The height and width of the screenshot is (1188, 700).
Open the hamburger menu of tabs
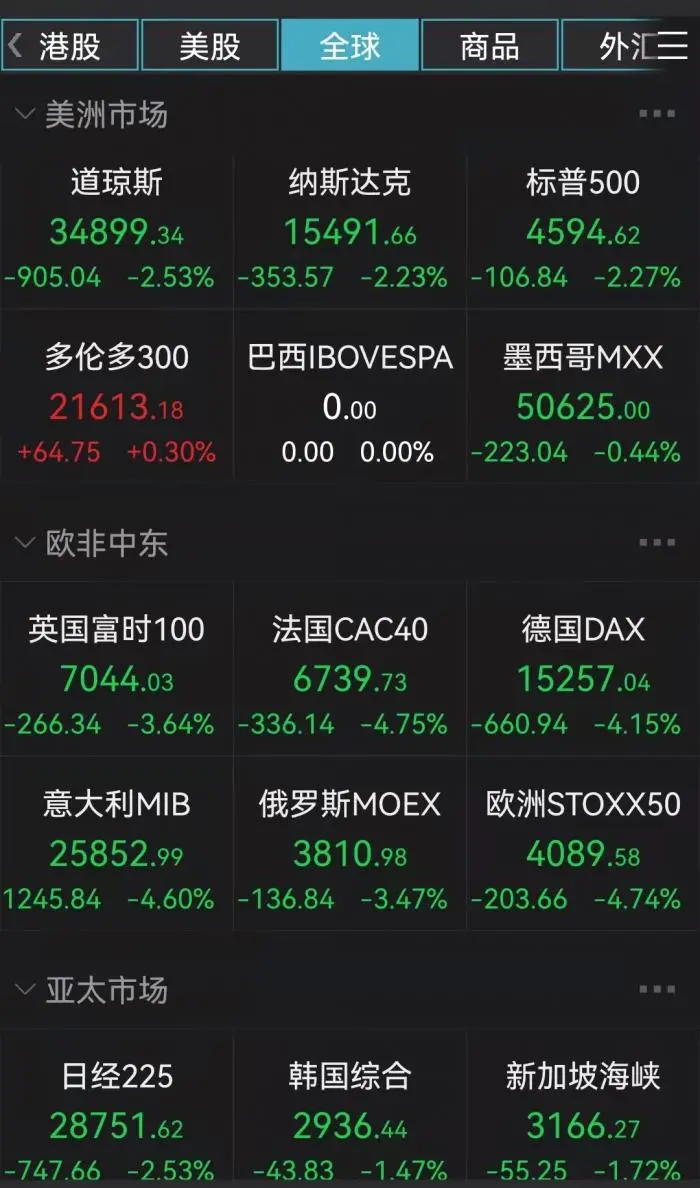click(x=672, y=46)
